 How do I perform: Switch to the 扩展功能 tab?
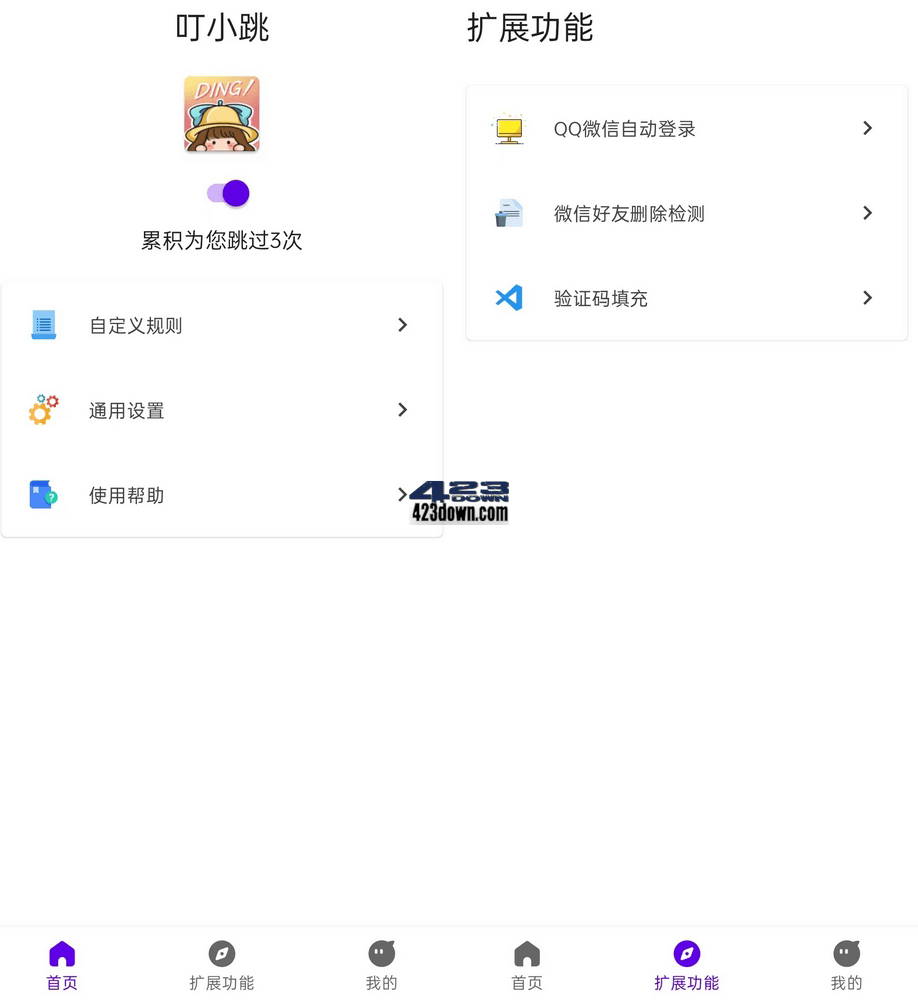point(686,963)
